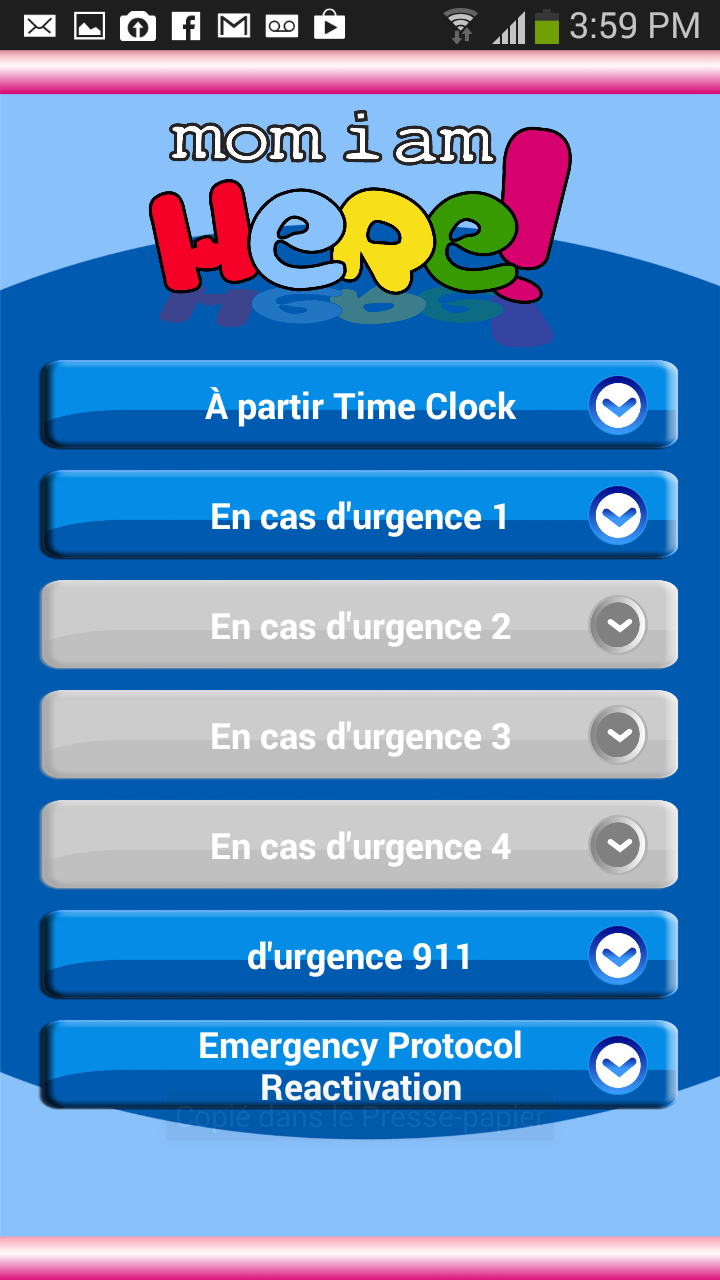Open En cas d'urgence 1 settings
Image resolution: width=720 pixels, height=1280 pixels.
360,515
